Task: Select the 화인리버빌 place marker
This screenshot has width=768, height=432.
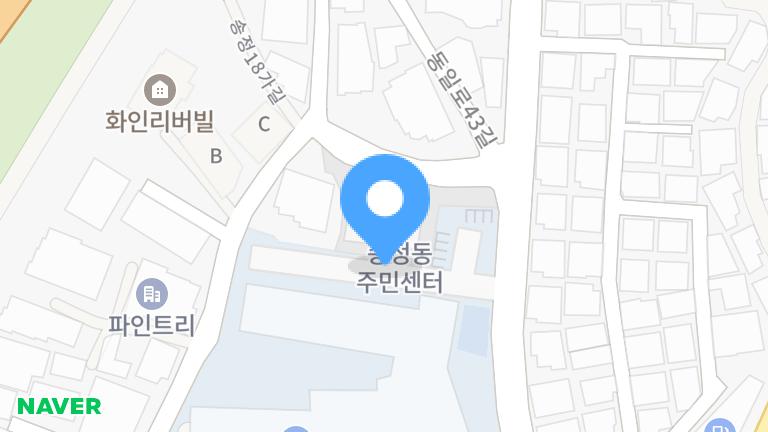Action: [x=159, y=91]
